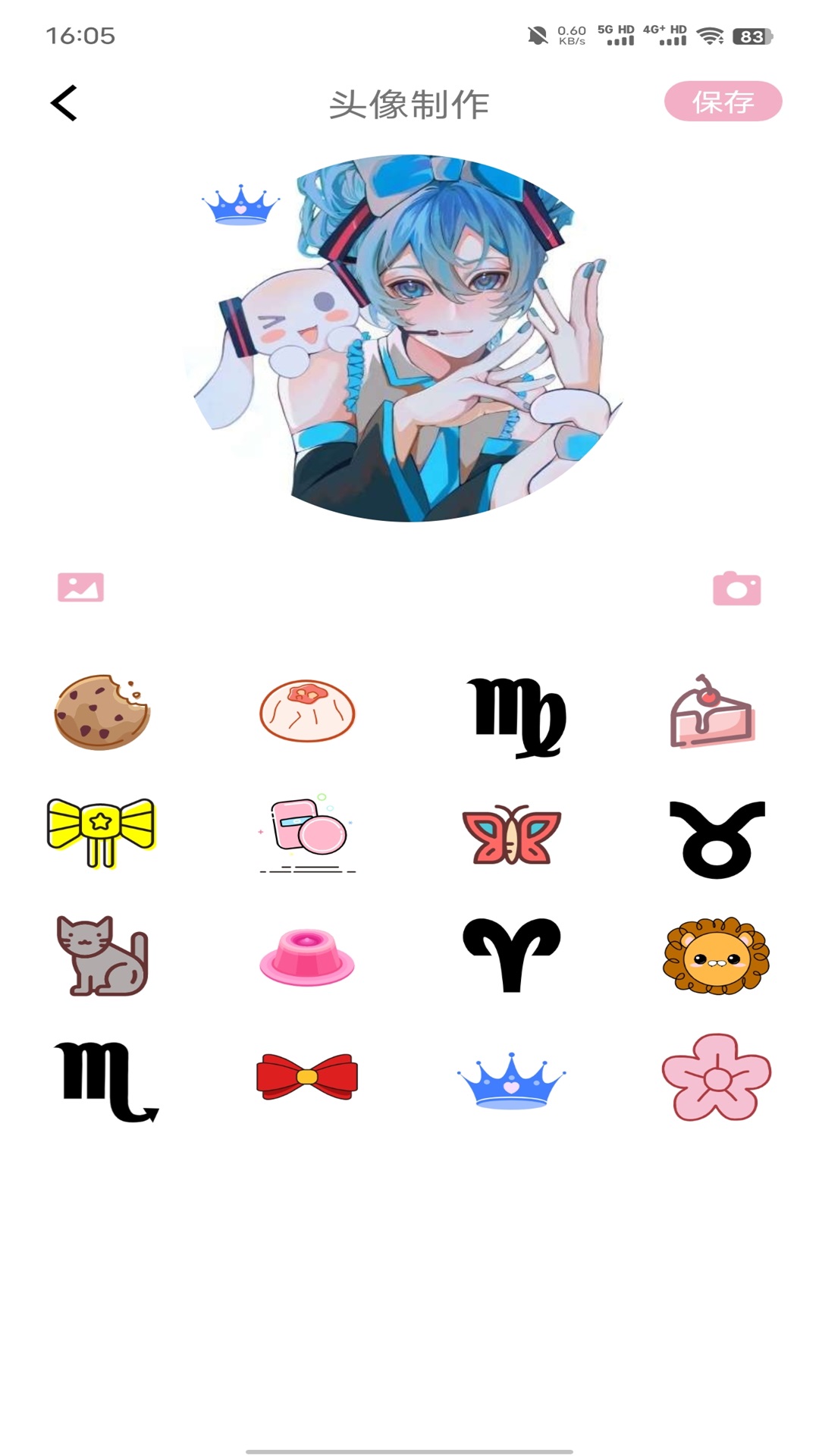This screenshot has height=1456, width=819.
Task: Choose the cherry cake slice sticker
Action: pyautogui.click(x=712, y=713)
